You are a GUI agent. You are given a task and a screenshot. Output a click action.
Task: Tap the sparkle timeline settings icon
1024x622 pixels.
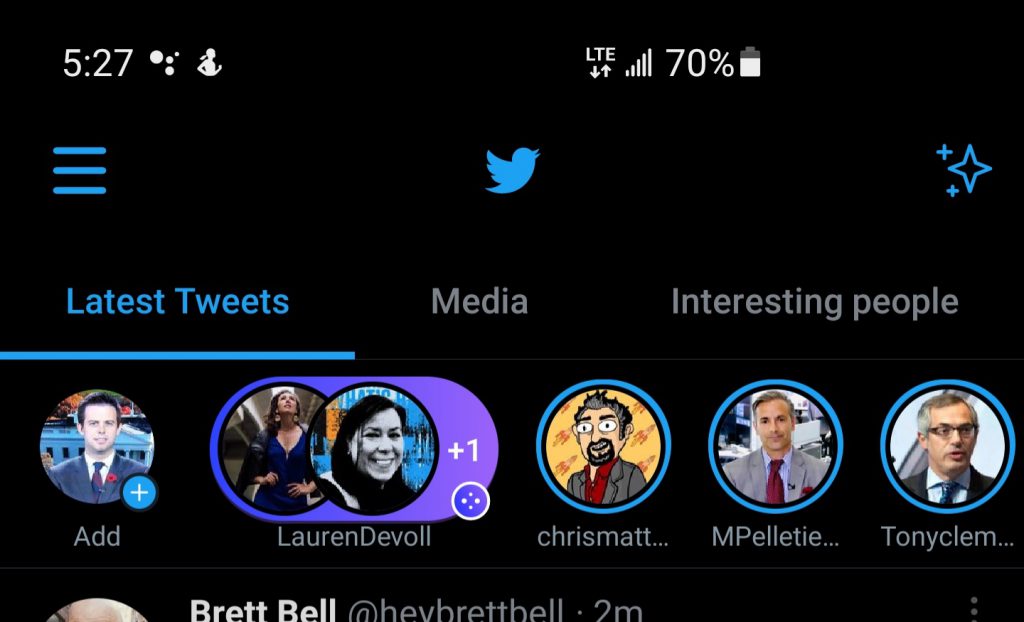pyautogui.click(x=963, y=170)
